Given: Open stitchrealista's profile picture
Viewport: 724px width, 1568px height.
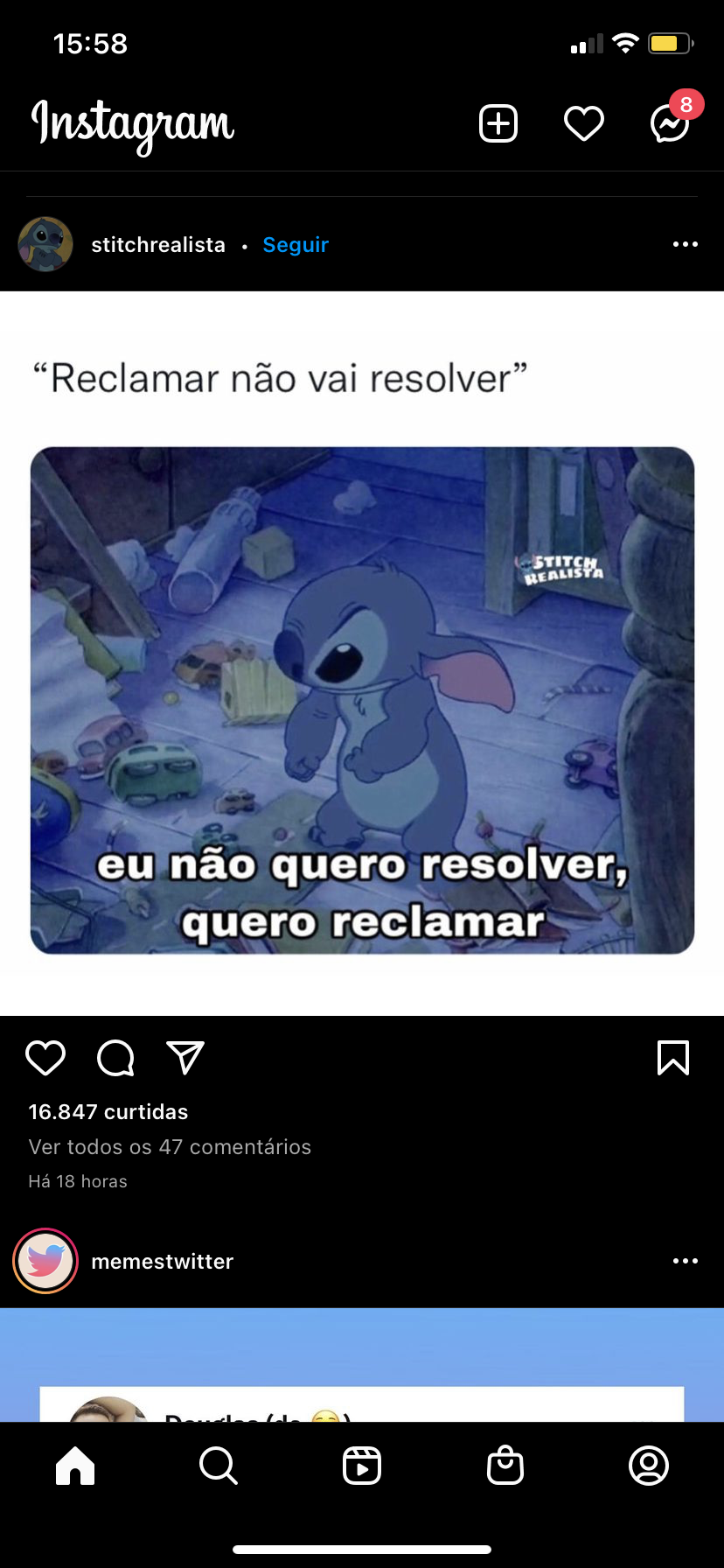Looking at the screenshot, I should tap(45, 244).
